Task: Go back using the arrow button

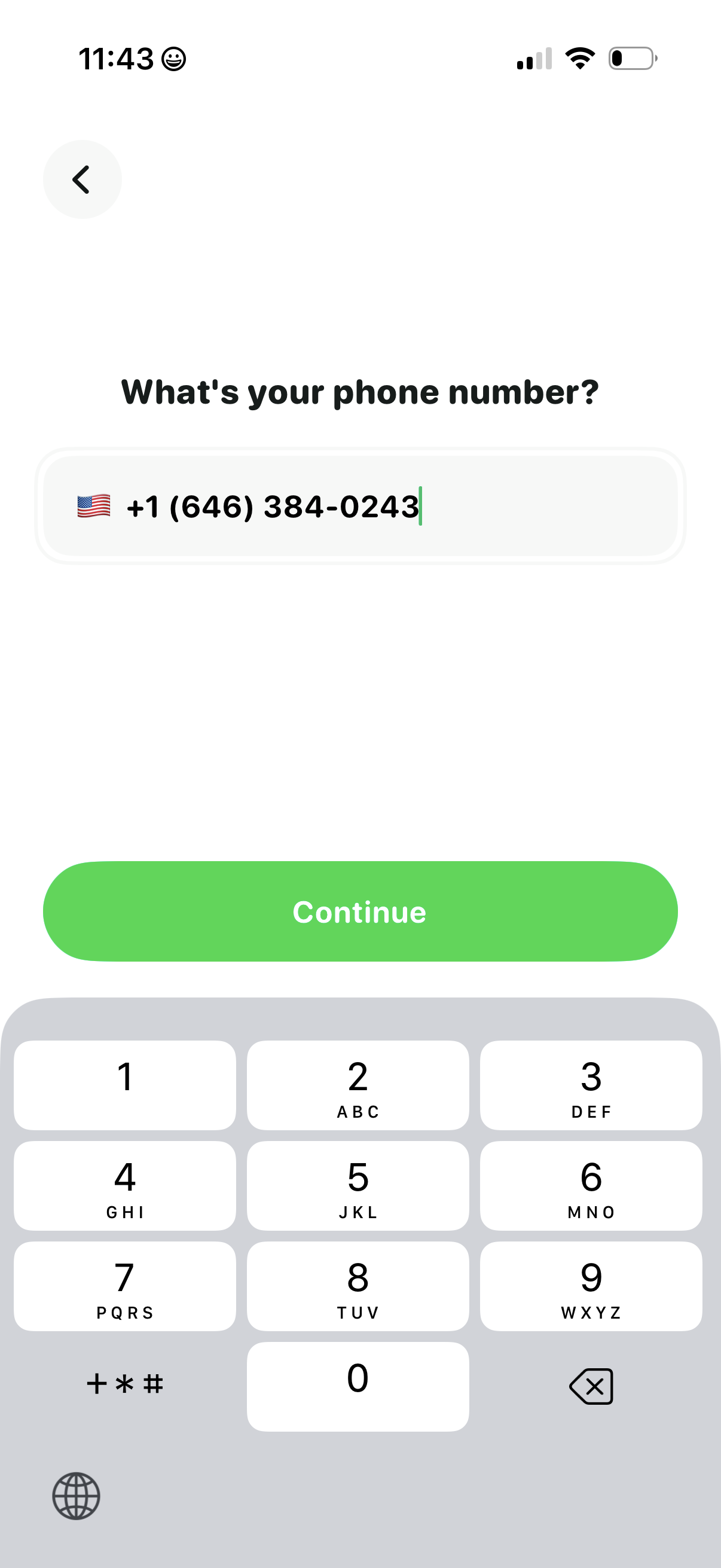Action: click(x=82, y=179)
